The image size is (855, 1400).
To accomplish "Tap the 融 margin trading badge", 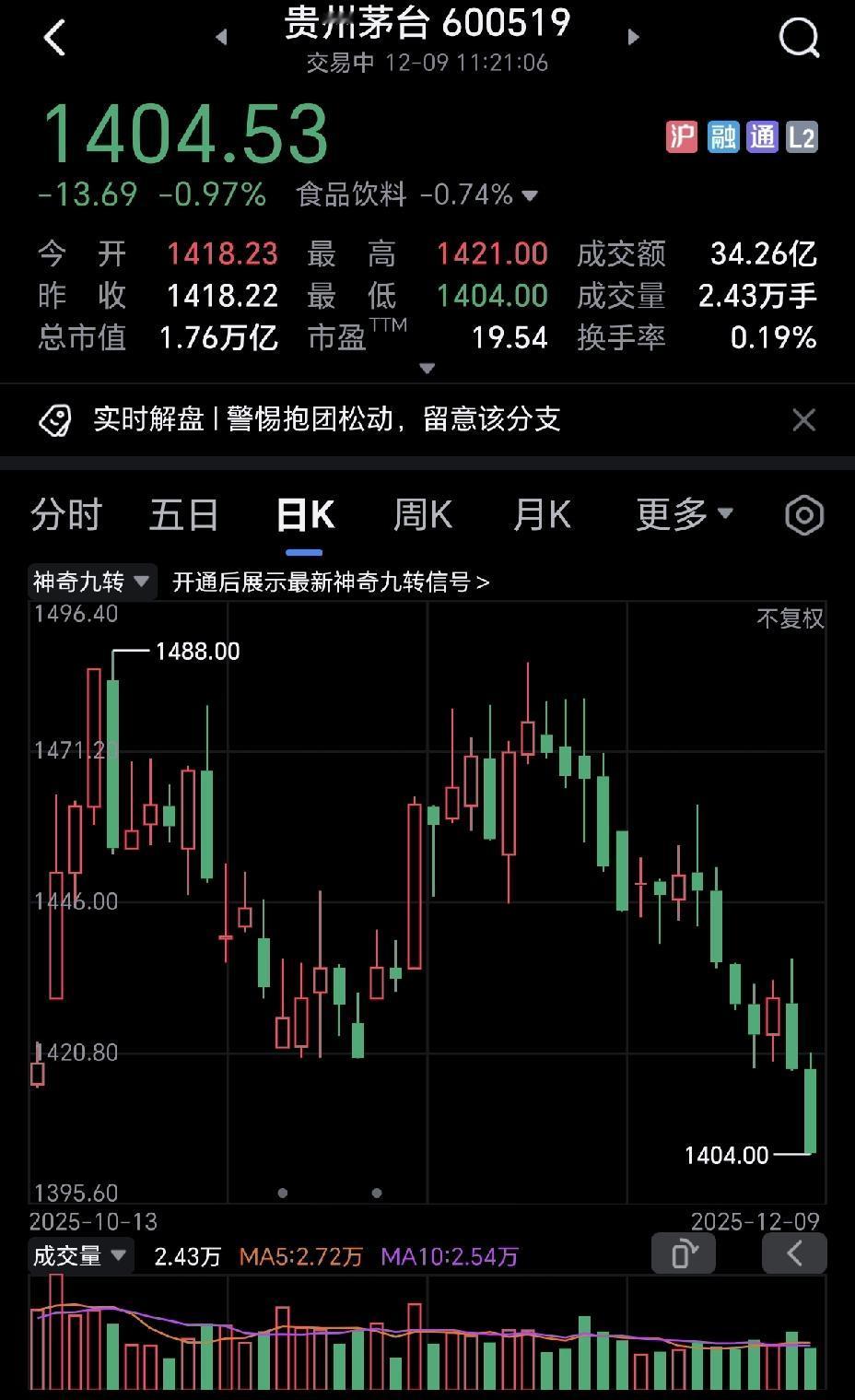I will pyautogui.click(x=722, y=134).
